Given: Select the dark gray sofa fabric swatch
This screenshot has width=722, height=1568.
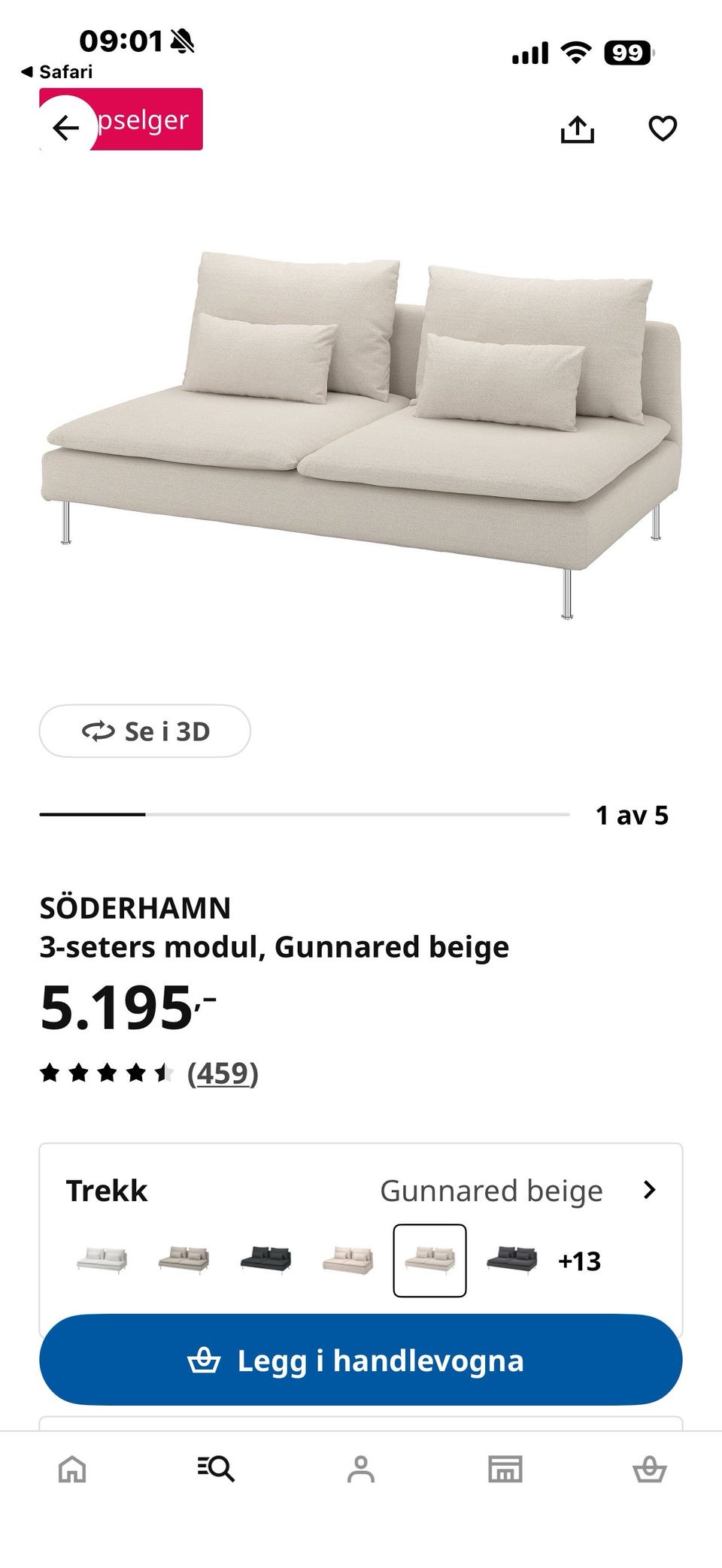Looking at the screenshot, I should coord(514,1258).
